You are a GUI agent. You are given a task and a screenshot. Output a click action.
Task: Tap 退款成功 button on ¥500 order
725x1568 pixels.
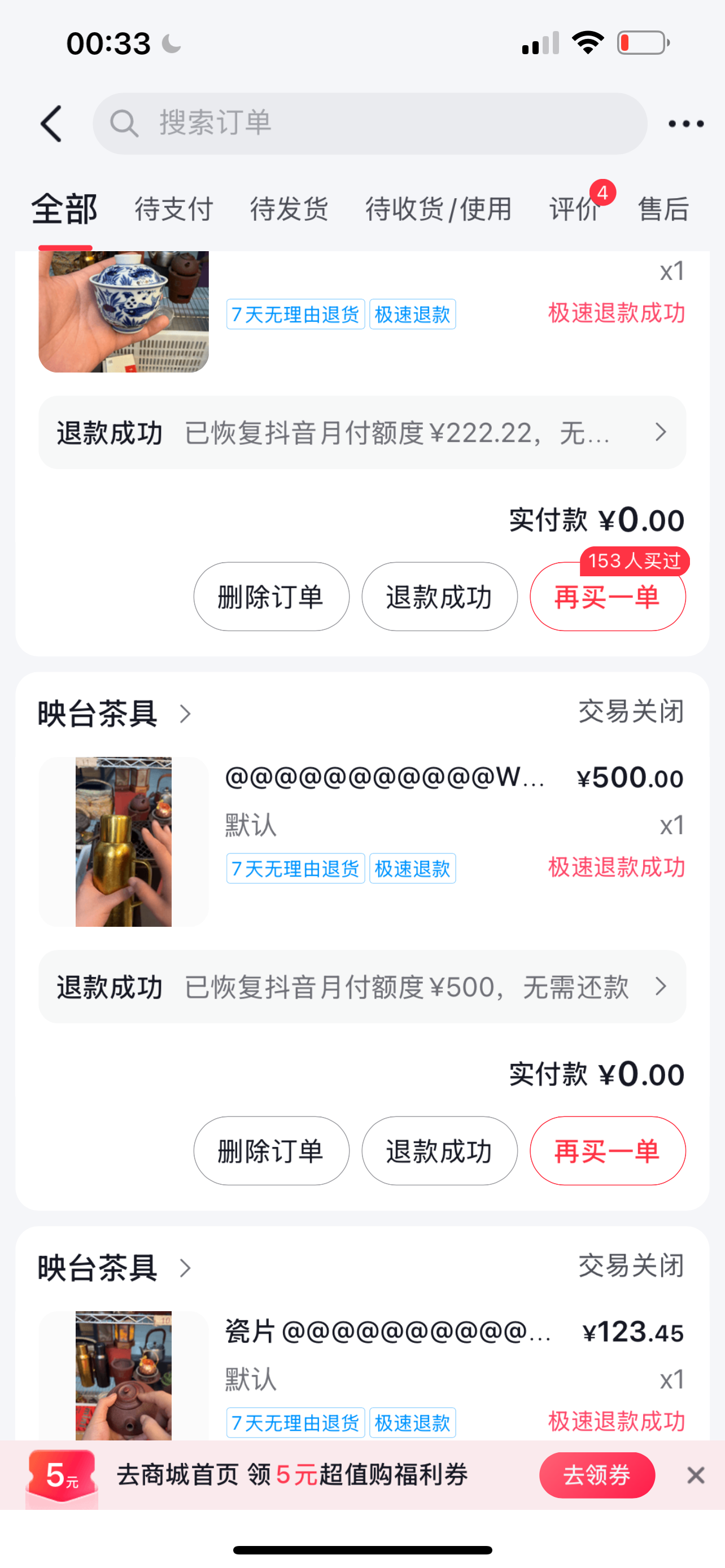[439, 1150]
